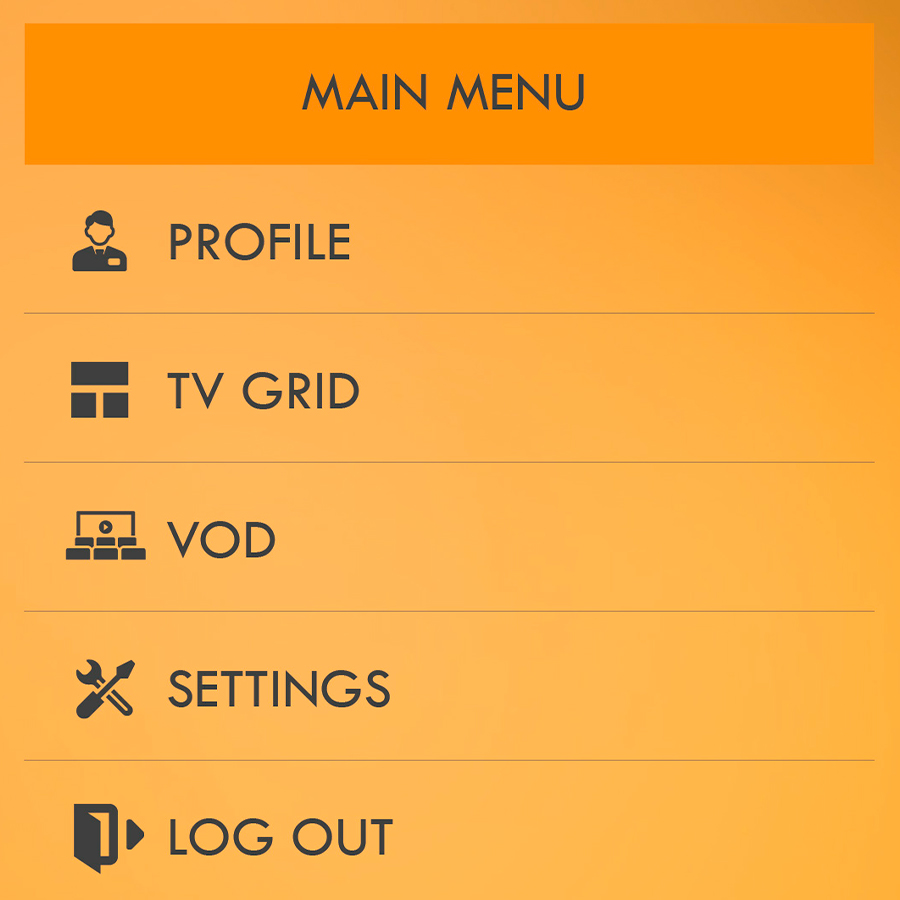Screen dimensions: 900x900
Task: Open the Profile menu item
Action: tap(259, 242)
